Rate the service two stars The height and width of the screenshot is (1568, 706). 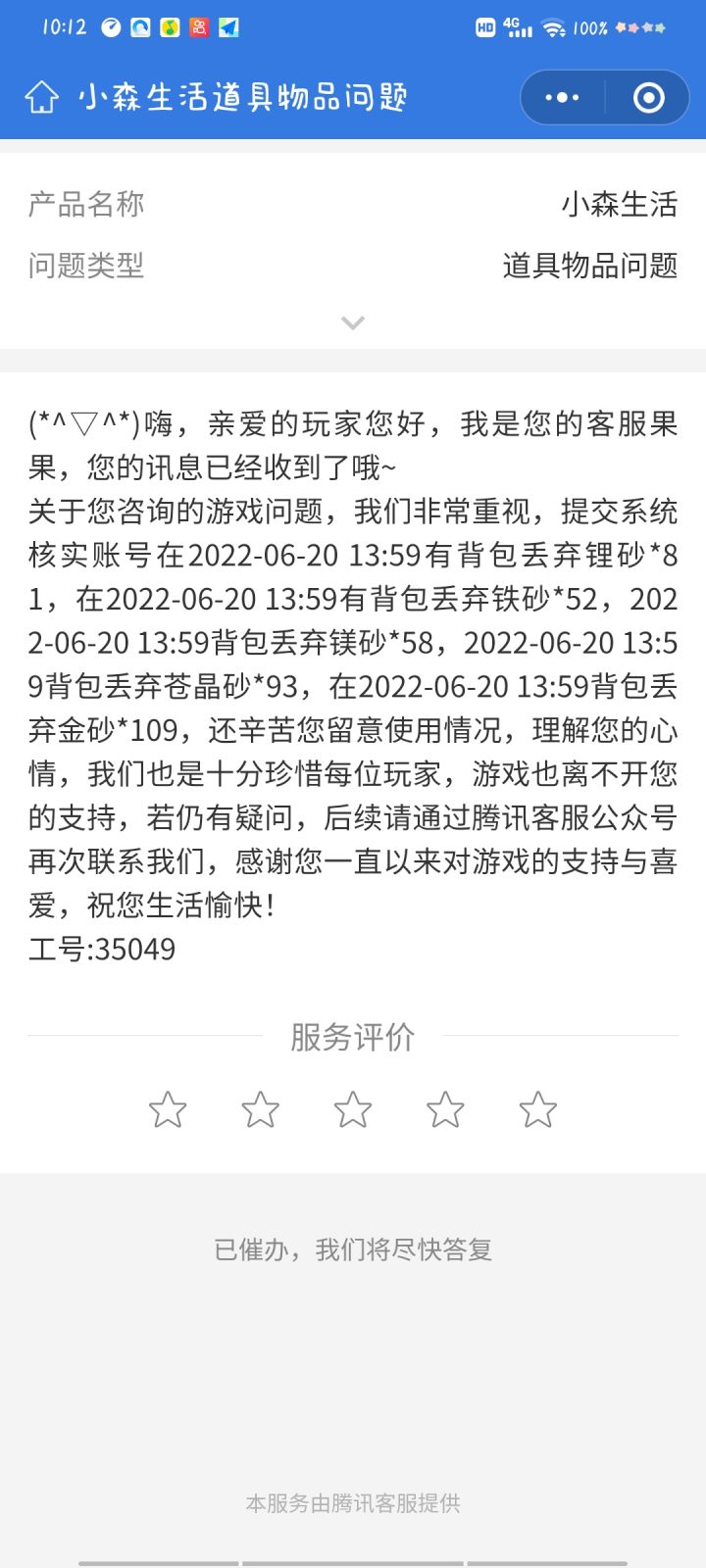point(260,1109)
